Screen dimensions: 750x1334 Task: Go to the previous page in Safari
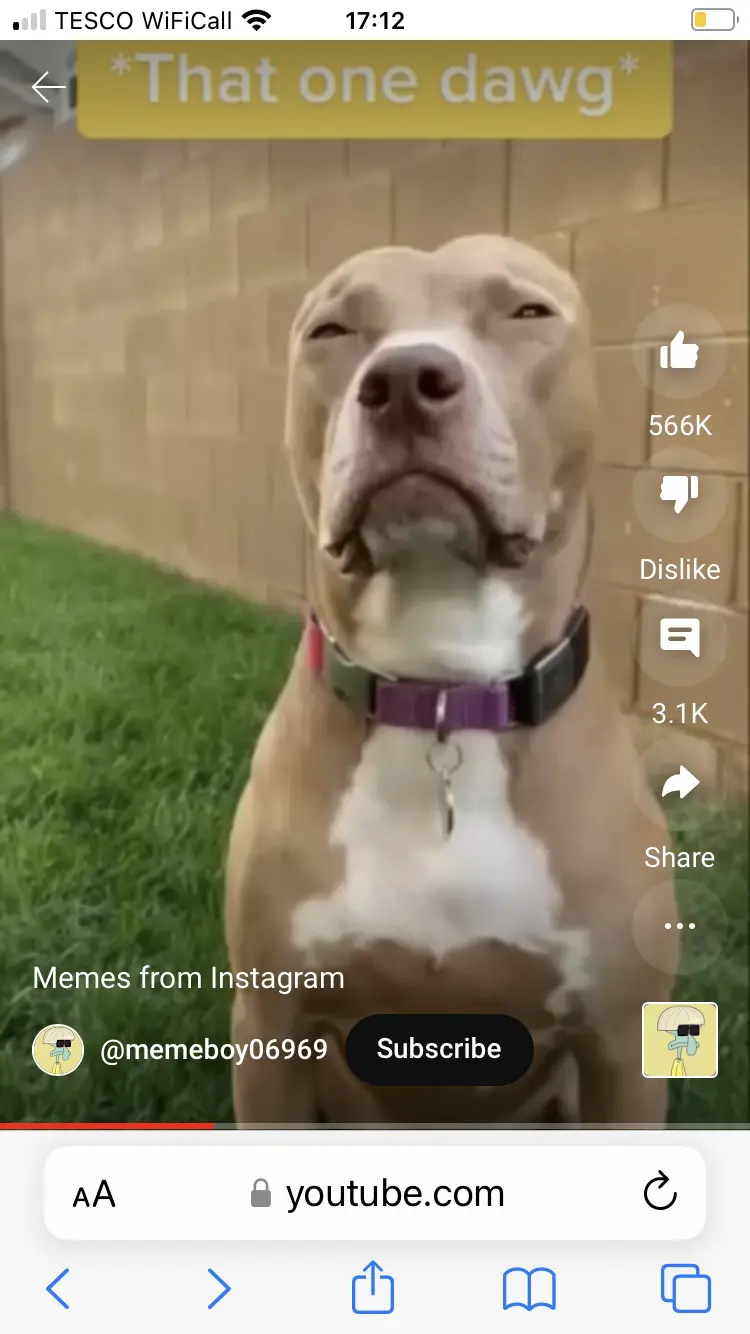[58, 1289]
